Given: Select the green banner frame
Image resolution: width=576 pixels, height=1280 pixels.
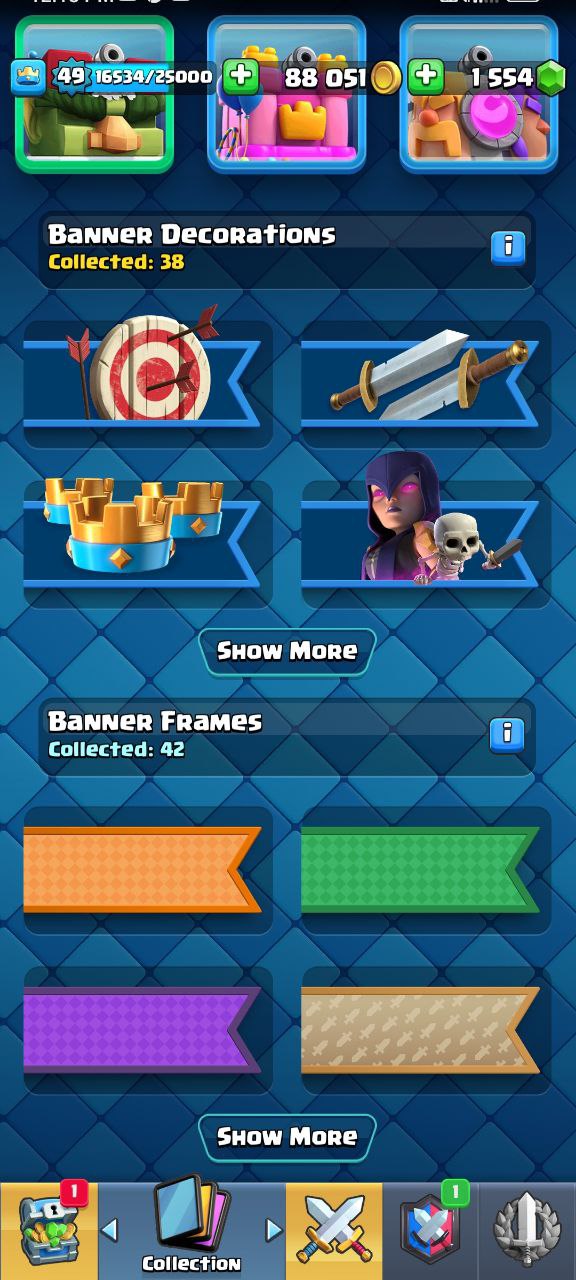Looking at the screenshot, I should click(x=426, y=870).
